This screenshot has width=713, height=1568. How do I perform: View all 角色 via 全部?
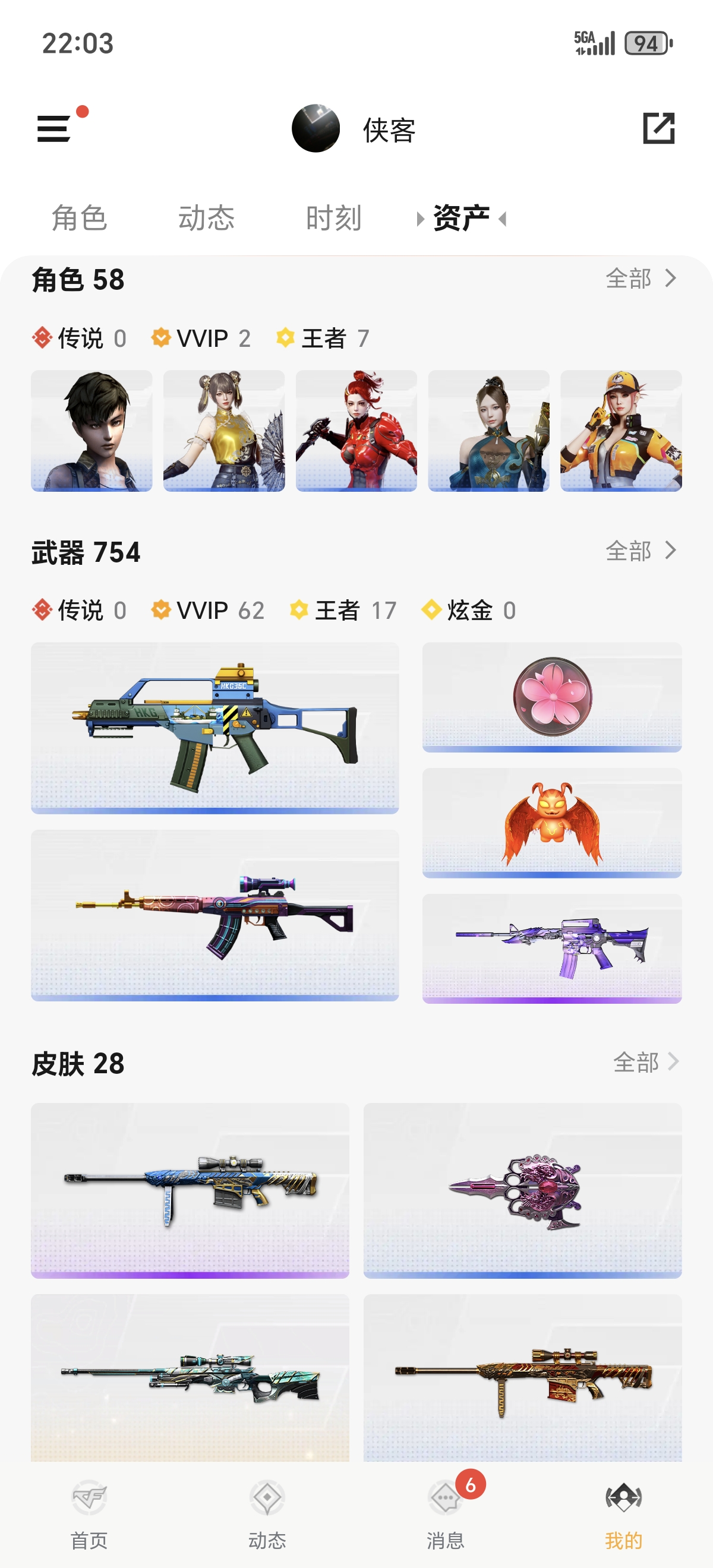[641, 279]
